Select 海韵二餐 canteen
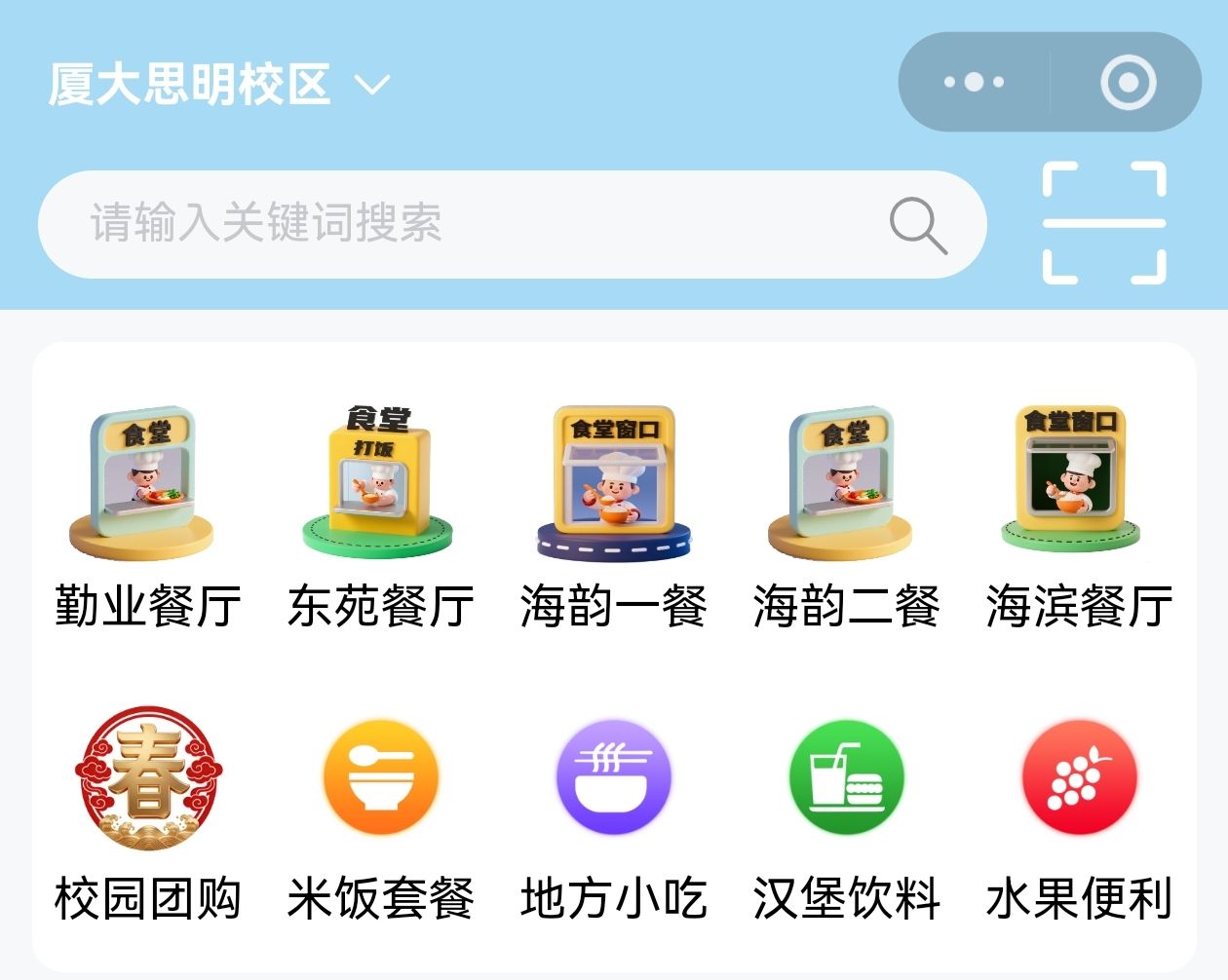The width and height of the screenshot is (1228, 980). pos(845,516)
